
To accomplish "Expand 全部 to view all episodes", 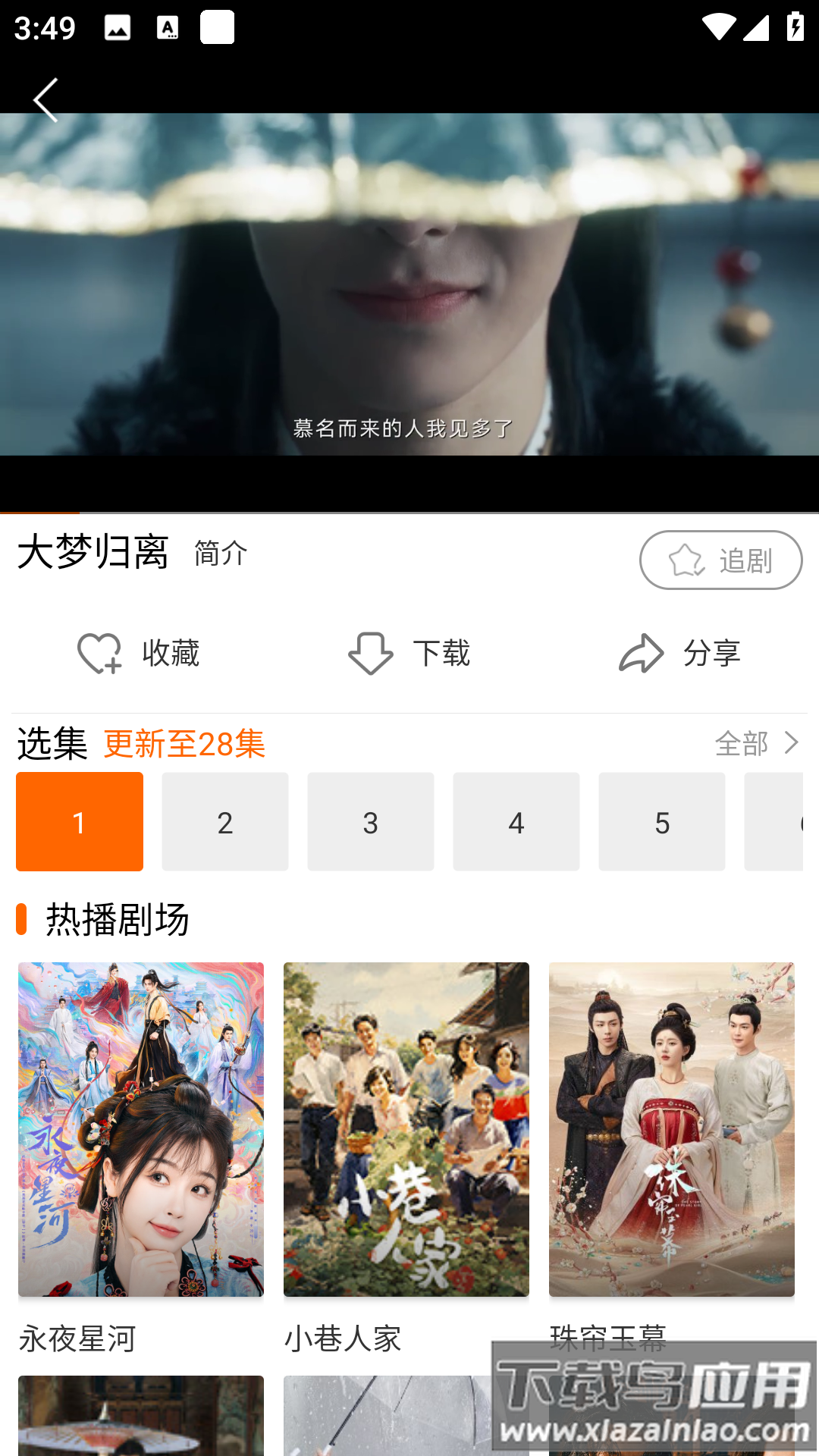I will tap(742, 745).
